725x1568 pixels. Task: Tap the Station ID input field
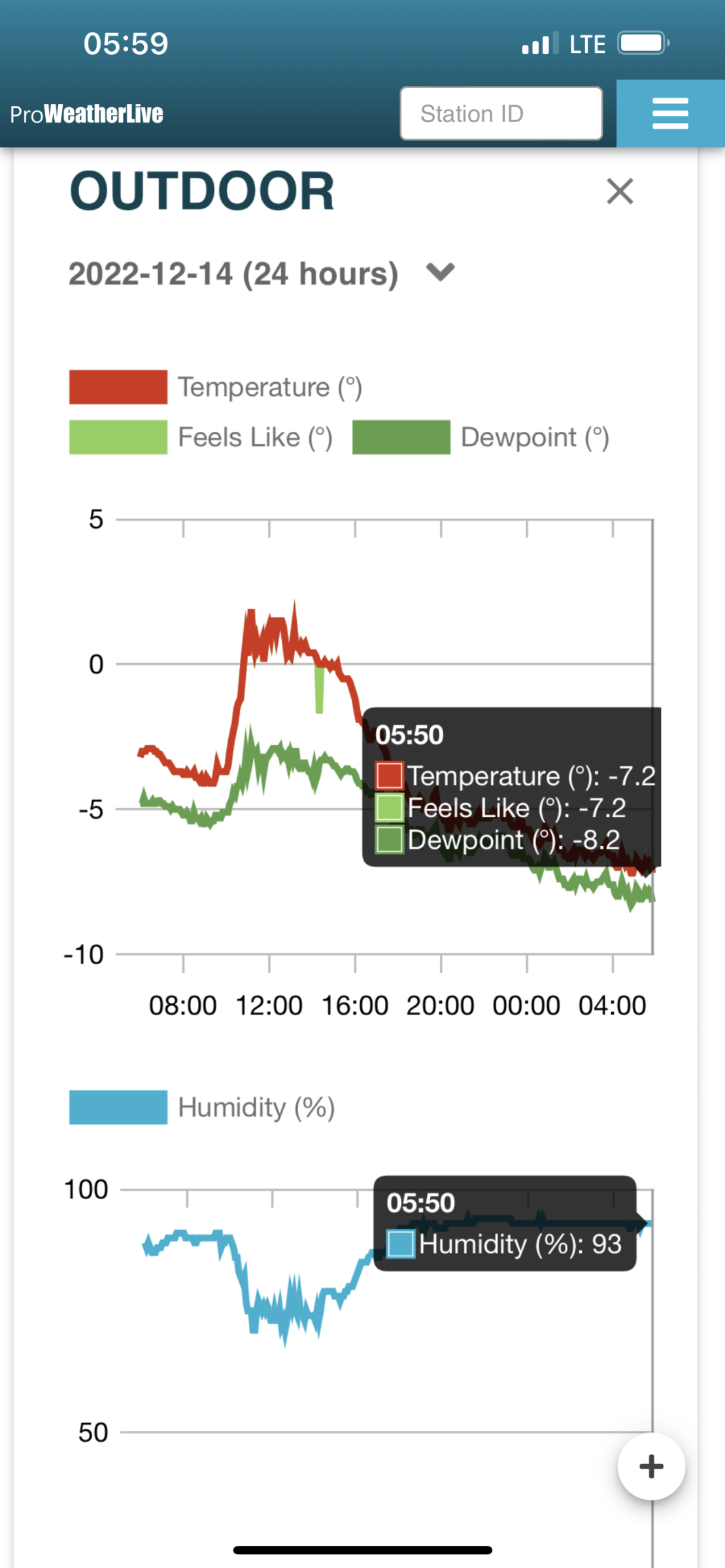[501, 114]
